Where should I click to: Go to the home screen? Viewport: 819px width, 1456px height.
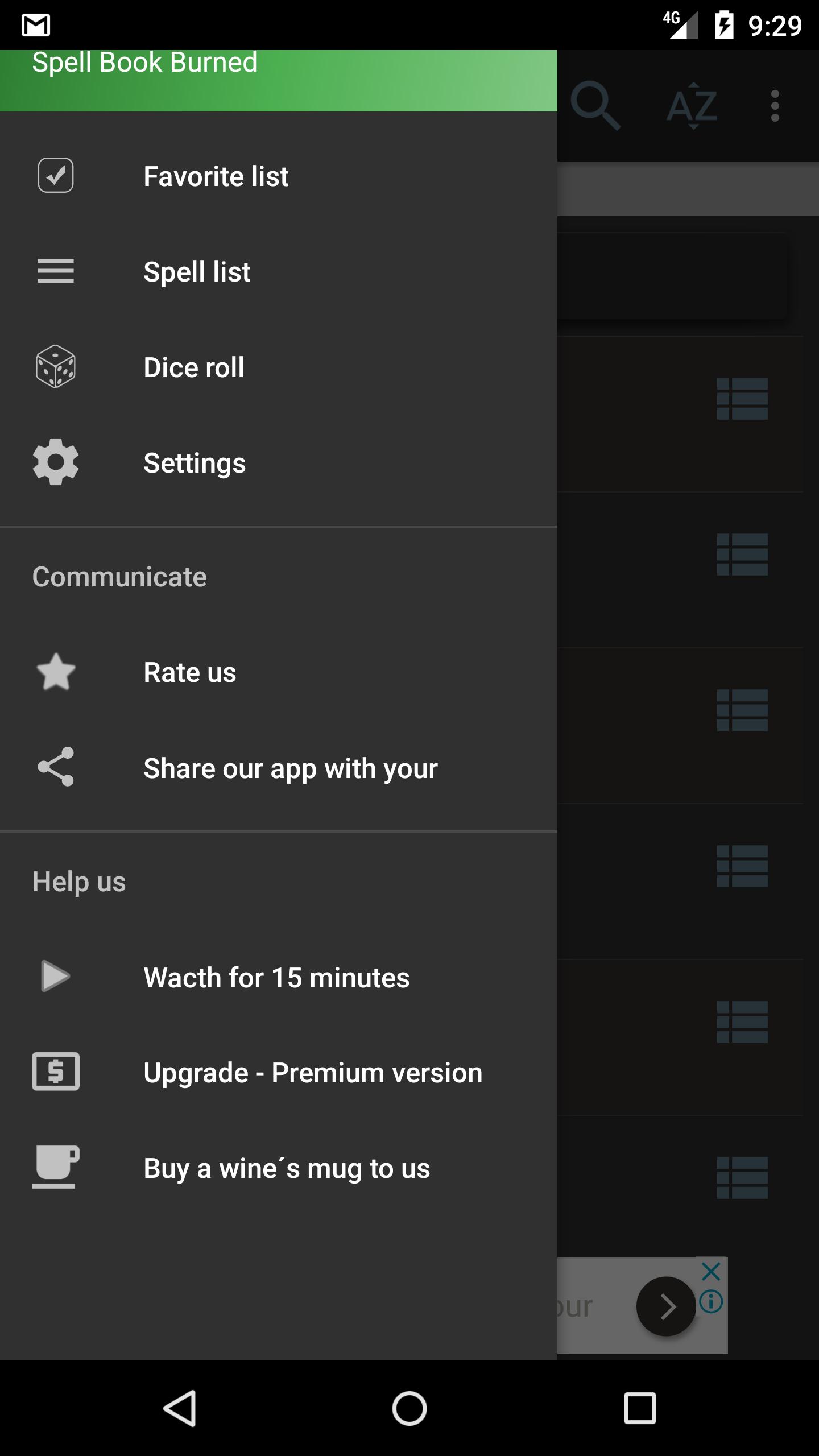tap(409, 1409)
